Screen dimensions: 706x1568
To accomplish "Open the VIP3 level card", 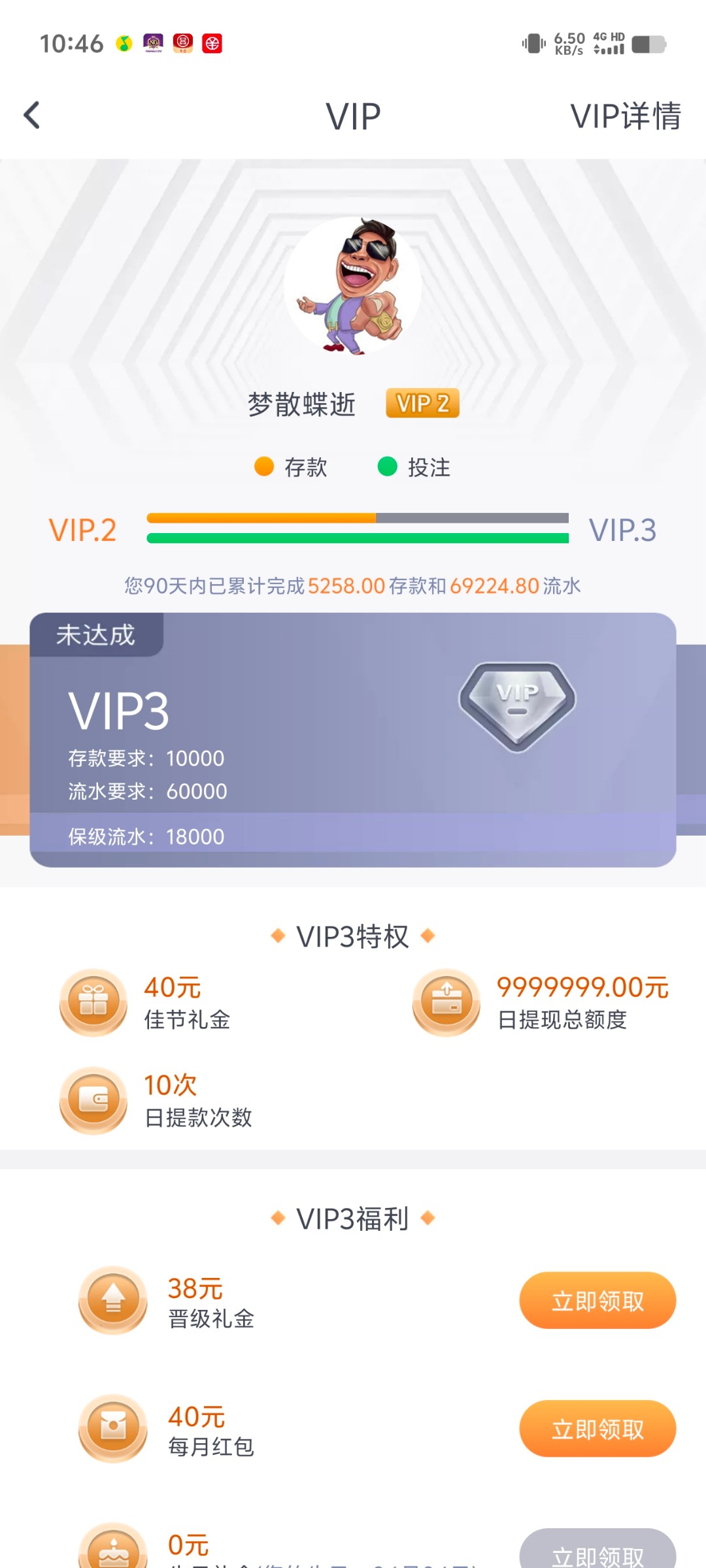I will [352, 740].
